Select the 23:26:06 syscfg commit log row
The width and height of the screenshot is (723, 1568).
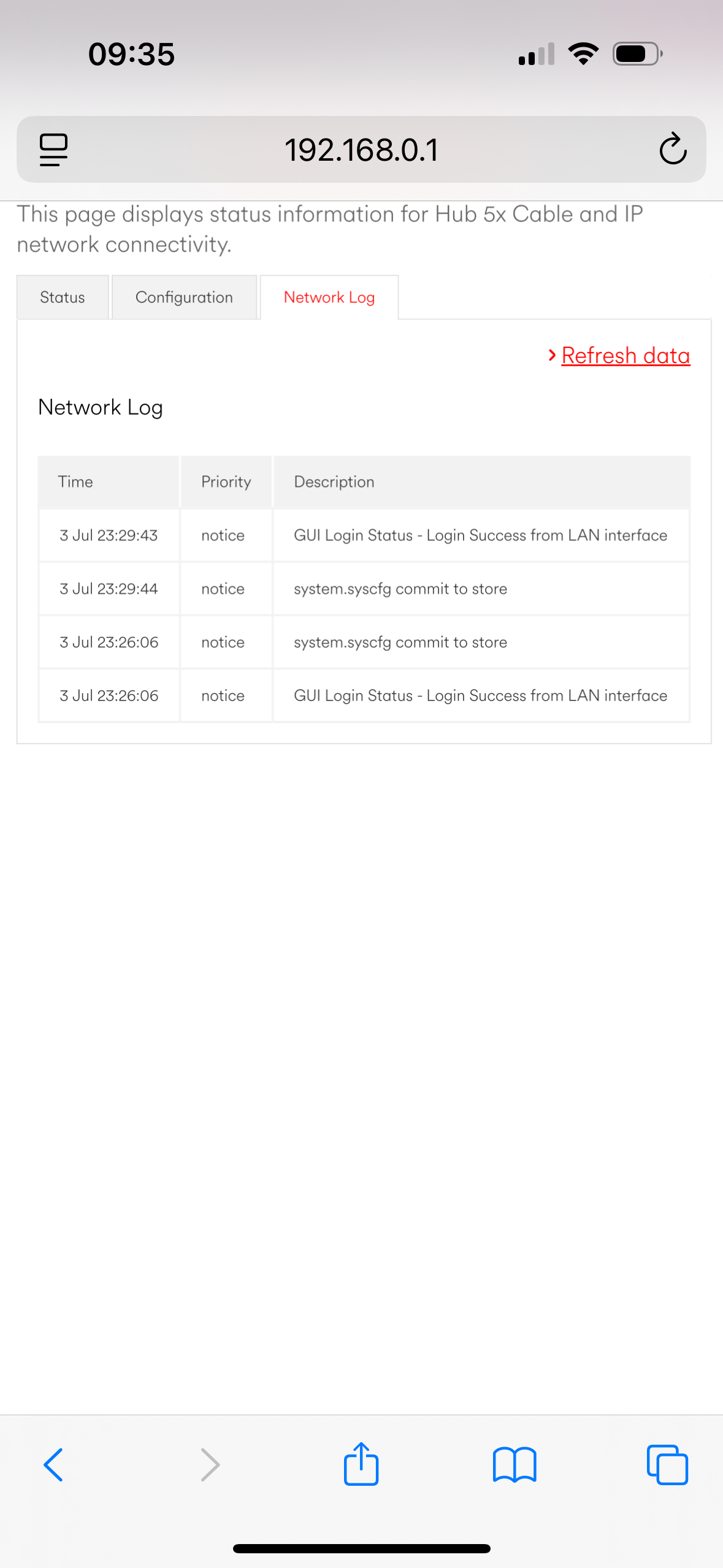(x=400, y=642)
